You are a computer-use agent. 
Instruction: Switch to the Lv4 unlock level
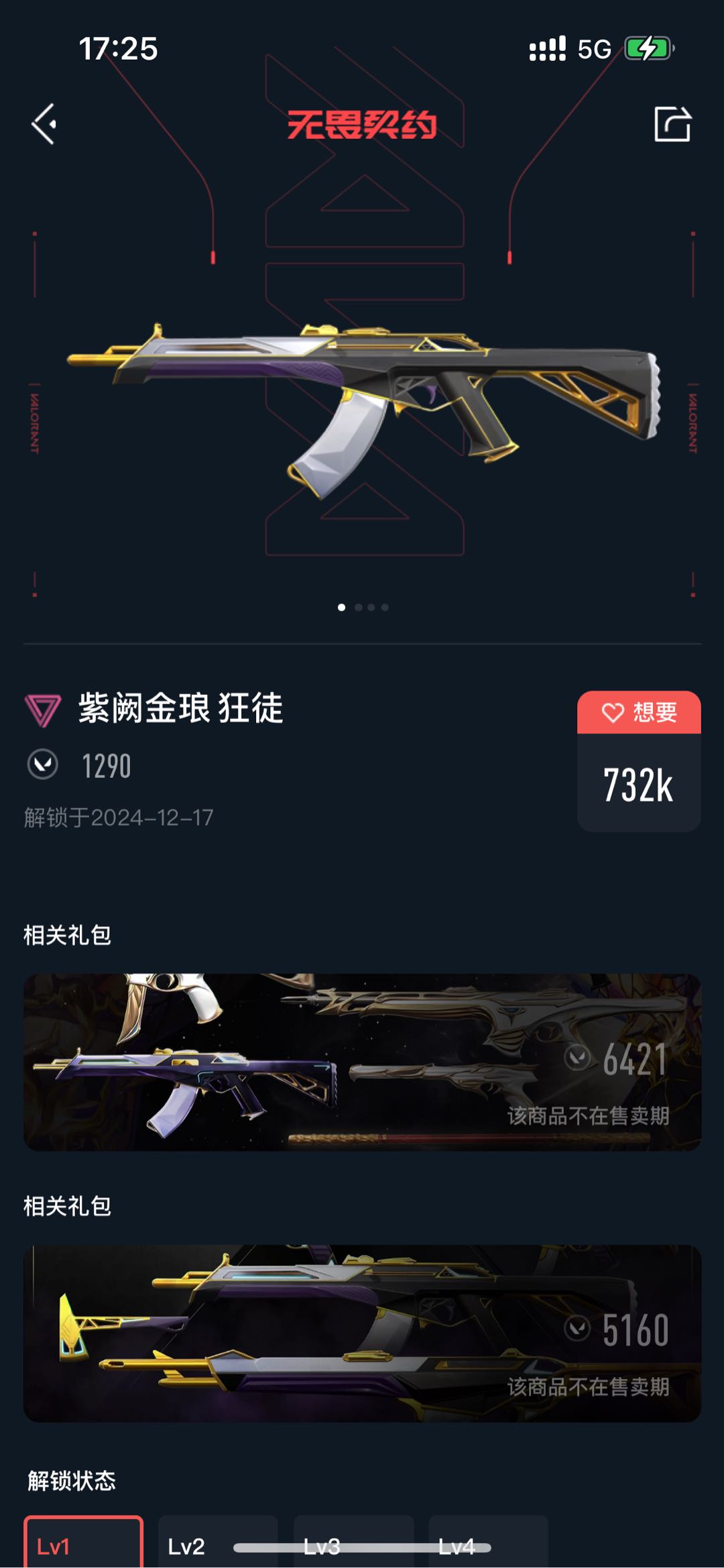click(488, 1542)
